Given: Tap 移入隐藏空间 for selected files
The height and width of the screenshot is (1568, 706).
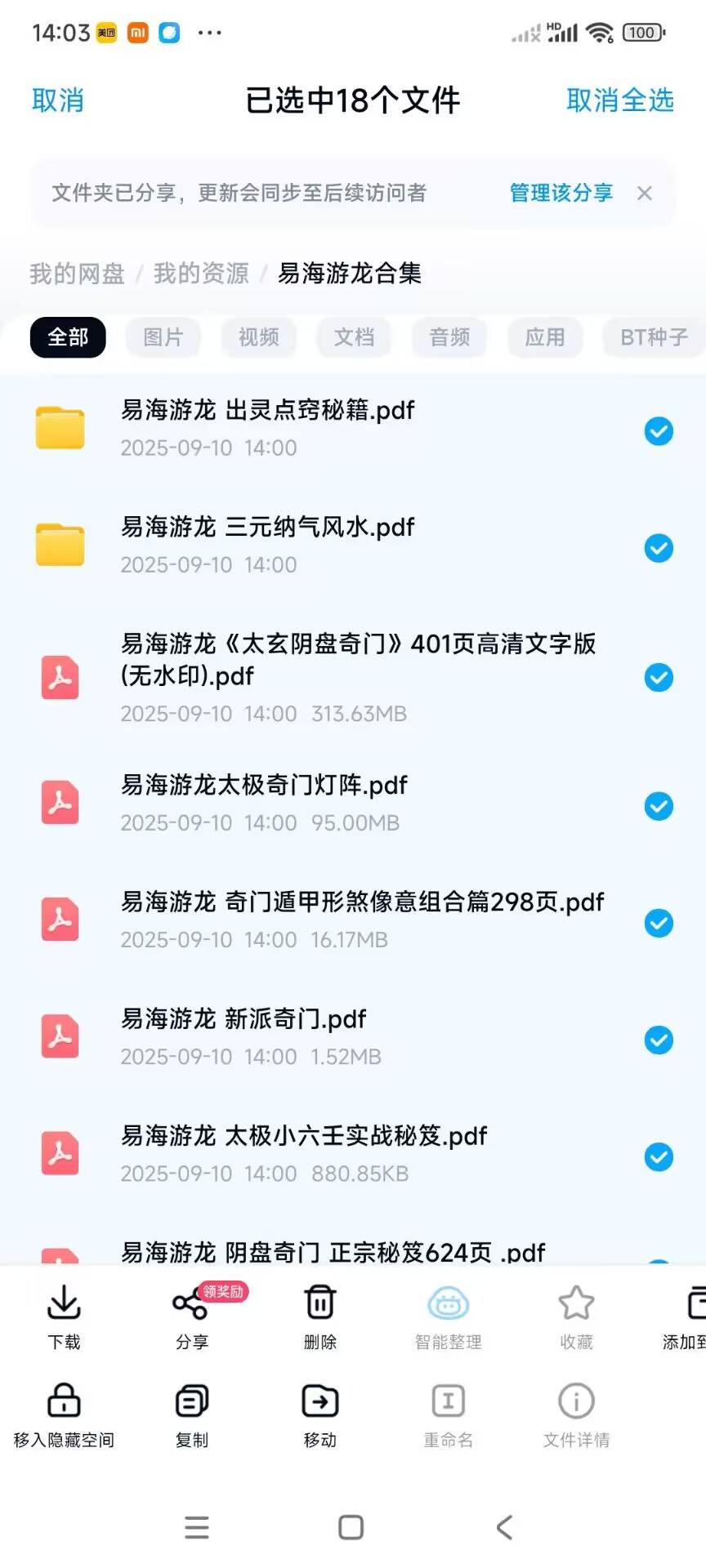Looking at the screenshot, I should coord(64,1414).
